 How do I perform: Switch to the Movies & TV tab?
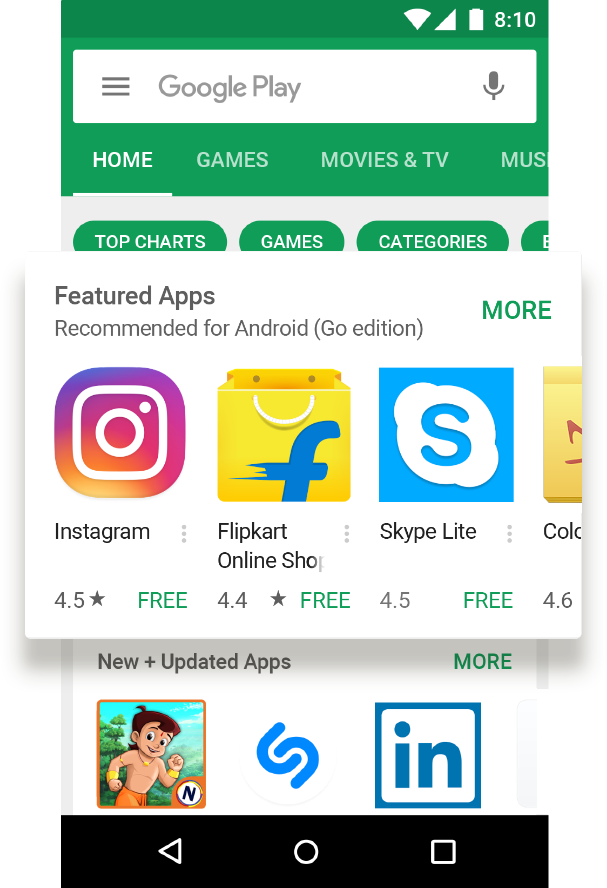(x=384, y=160)
